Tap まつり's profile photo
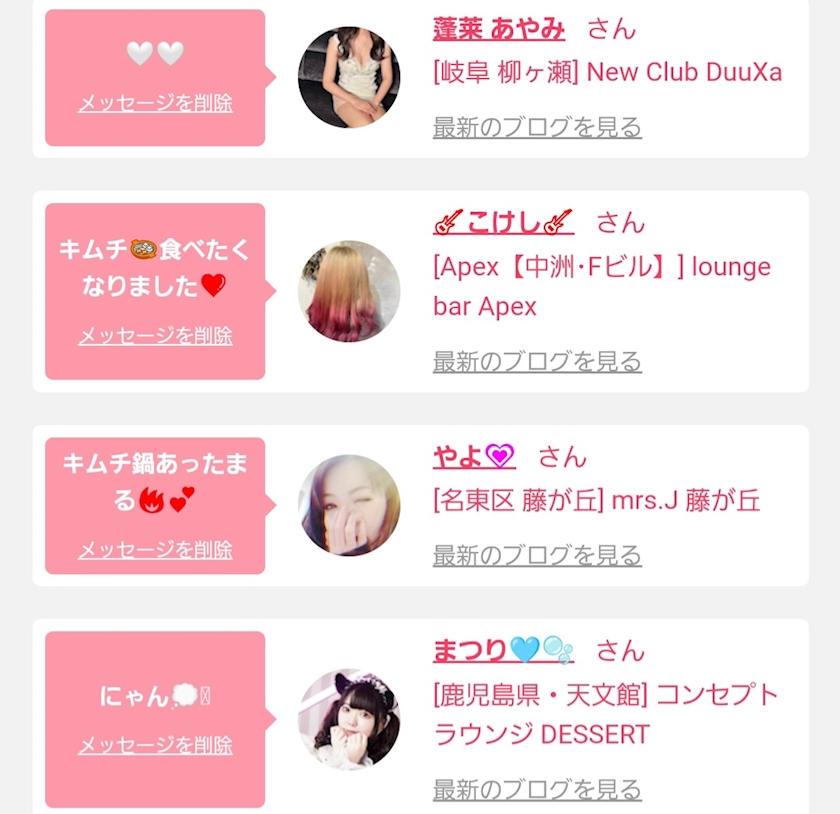Viewport: 840px width, 814px height. click(349, 720)
